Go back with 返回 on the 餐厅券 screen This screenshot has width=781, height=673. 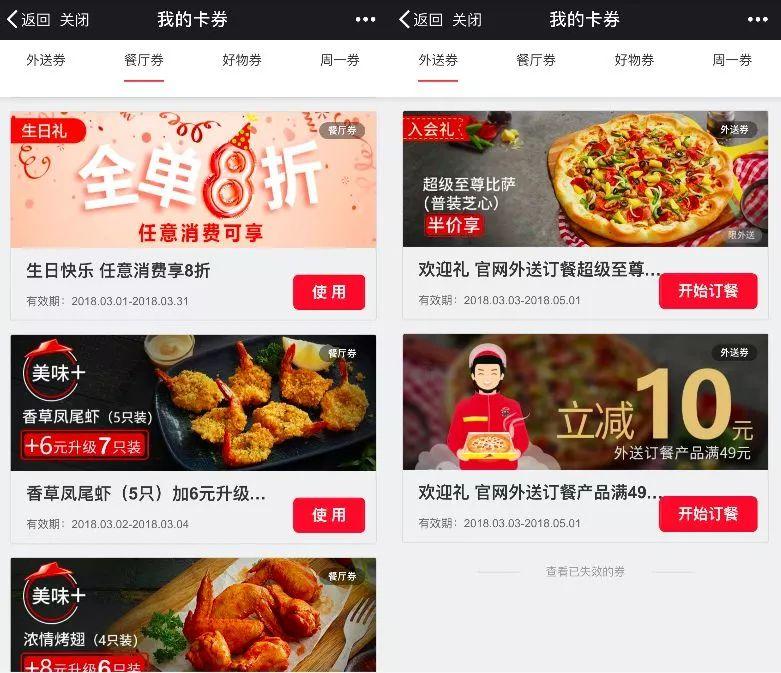(28, 19)
